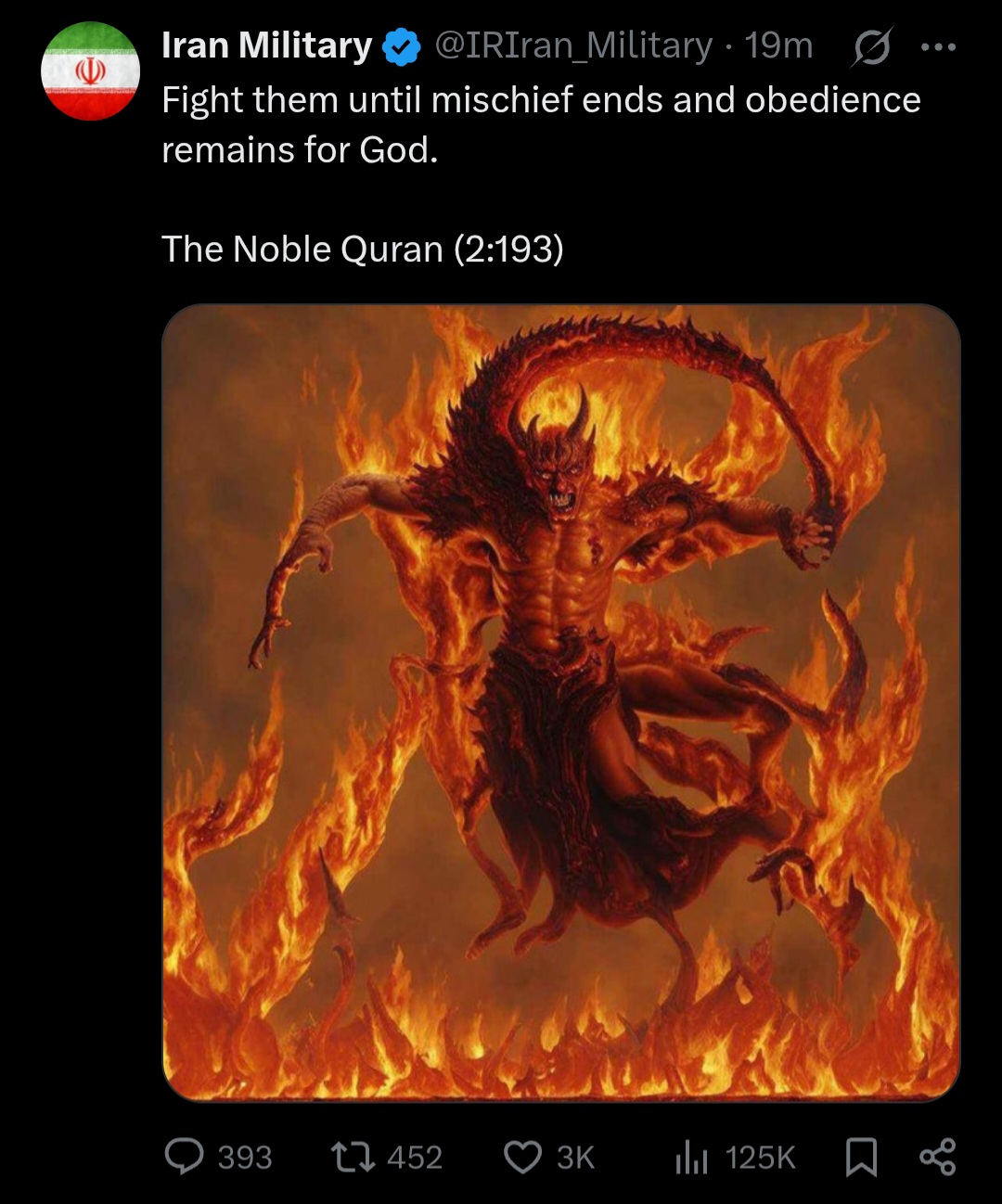Open the Iran Military profile avatar

[90, 71]
